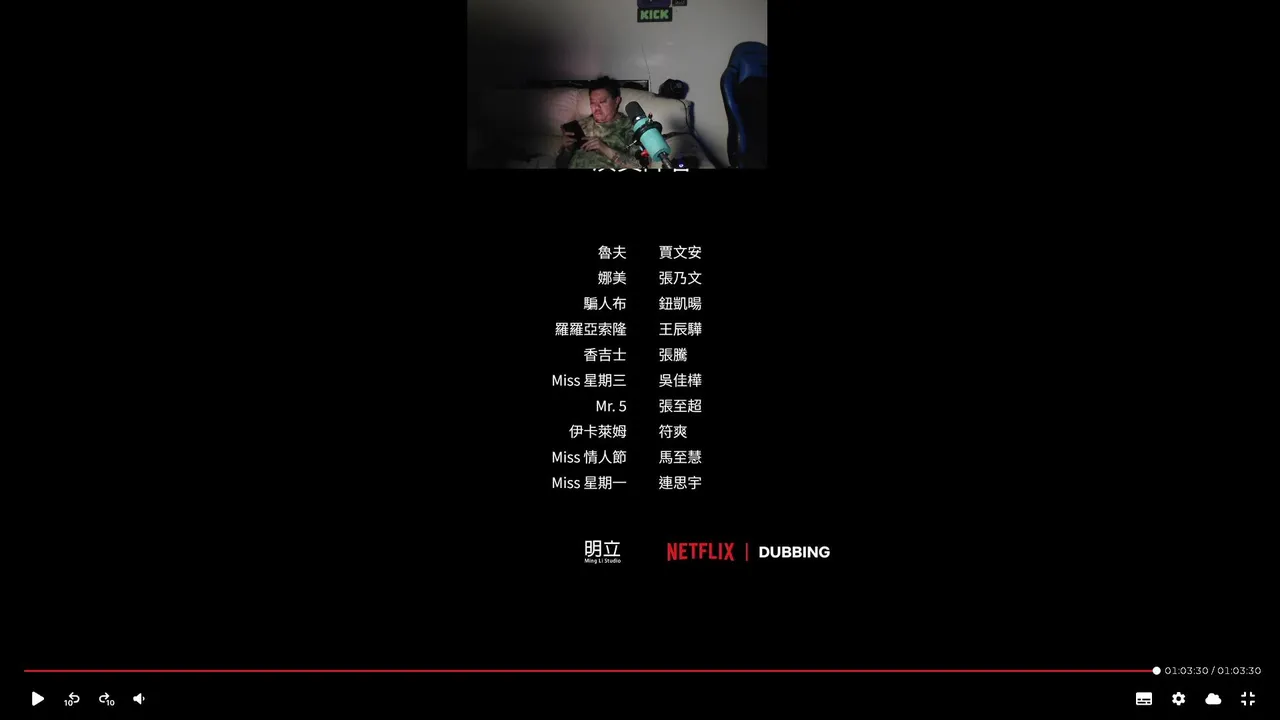Viewport: 1280px width, 720px height.
Task: Exit fullscreen mode
Action: 1248,699
